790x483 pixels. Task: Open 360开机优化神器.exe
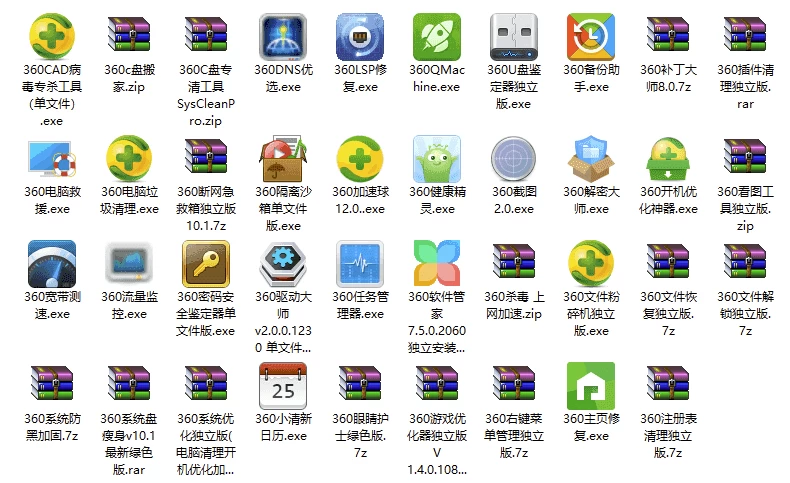pyautogui.click(x=667, y=160)
